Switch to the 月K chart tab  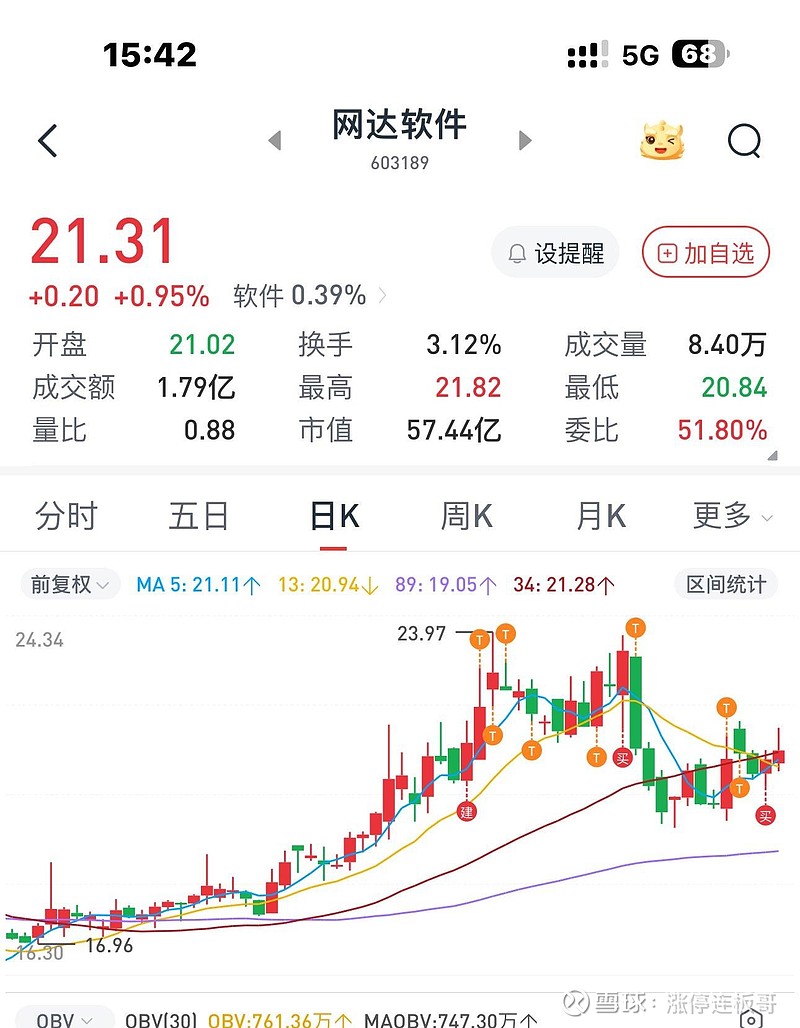point(600,517)
